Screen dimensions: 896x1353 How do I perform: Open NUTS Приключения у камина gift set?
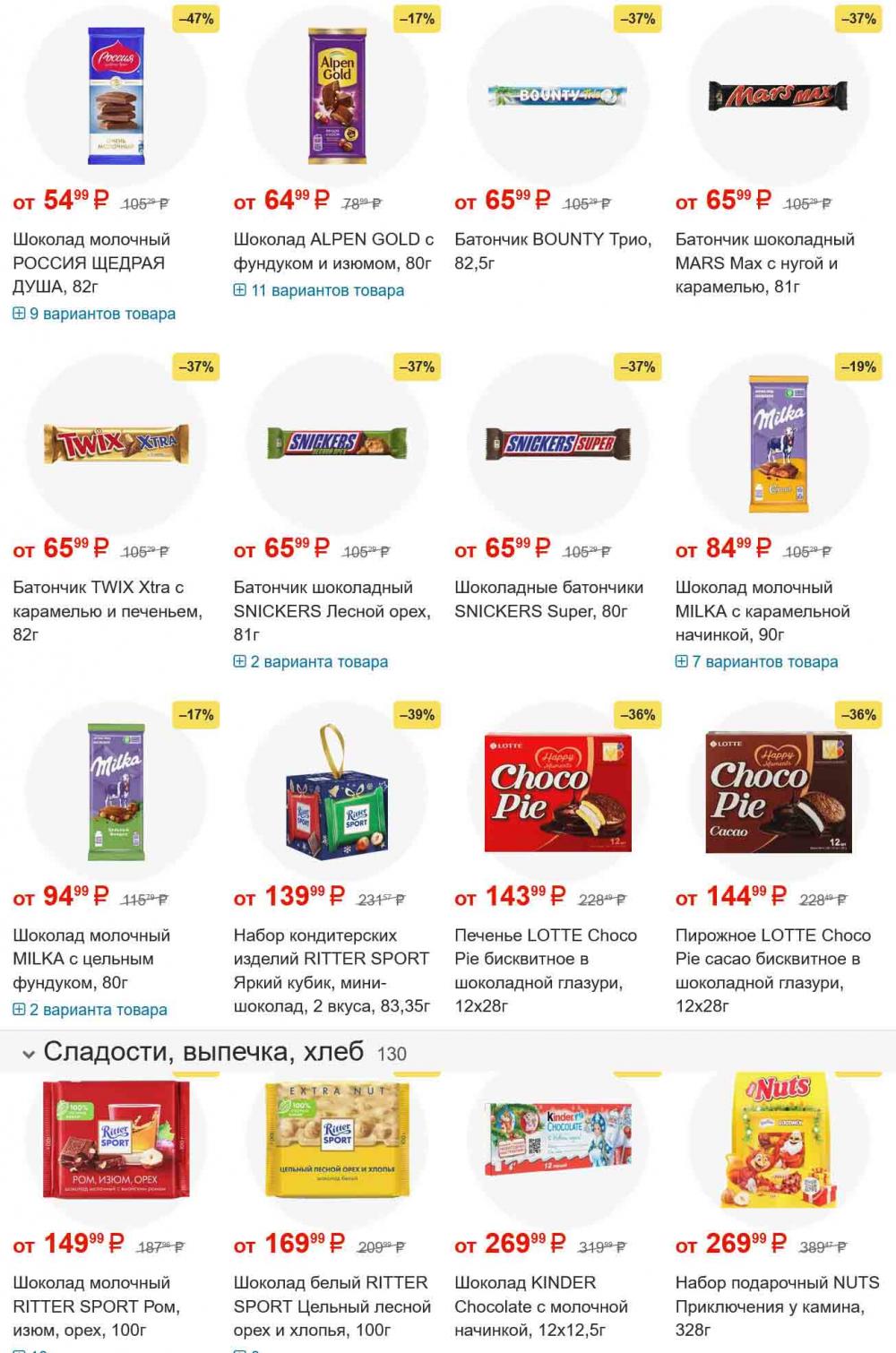[777, 1306]
